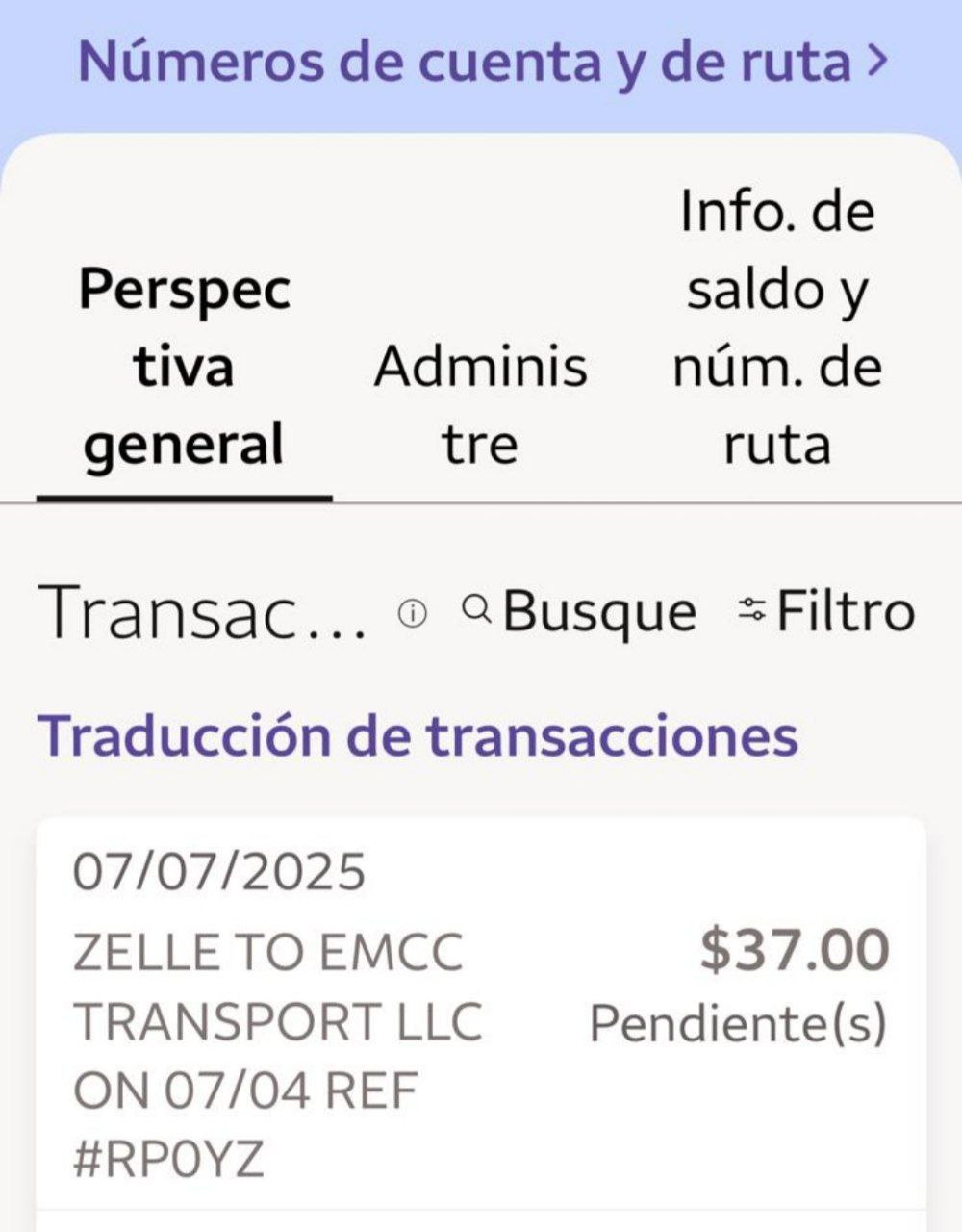Viewport: 962px width, 1232px height.
Task: Select the Perspectiva general tab
Action: click(184, 367)
